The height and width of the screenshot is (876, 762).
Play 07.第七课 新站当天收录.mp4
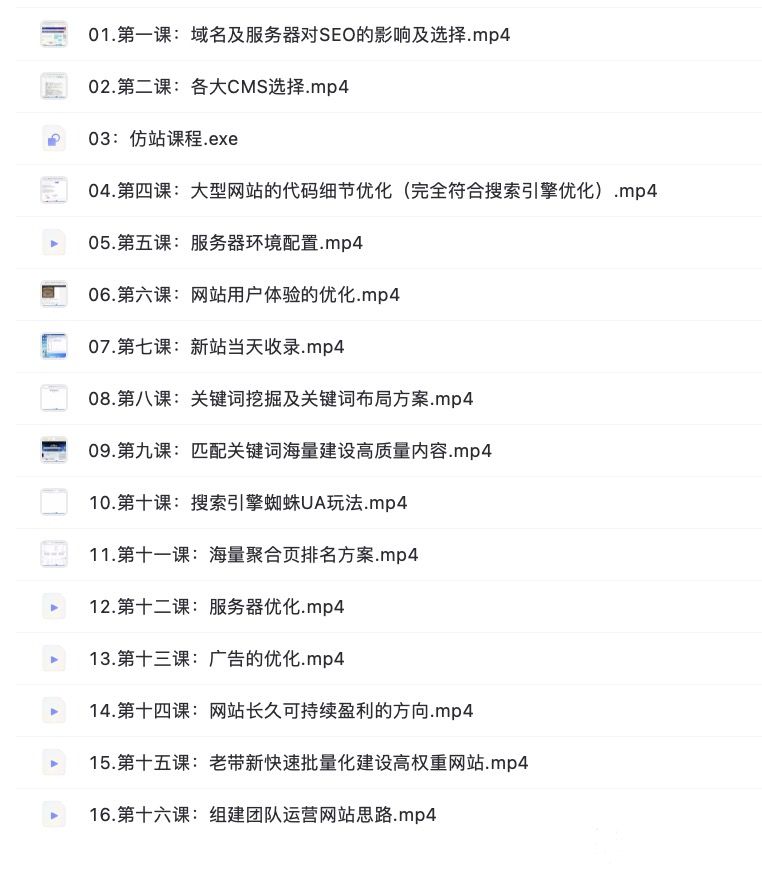tap(216, 347)
